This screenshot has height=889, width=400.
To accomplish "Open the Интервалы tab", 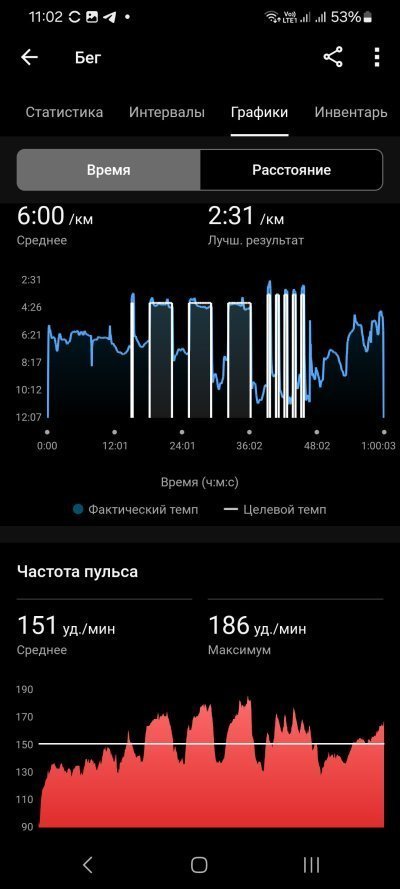I will point(167,112).
